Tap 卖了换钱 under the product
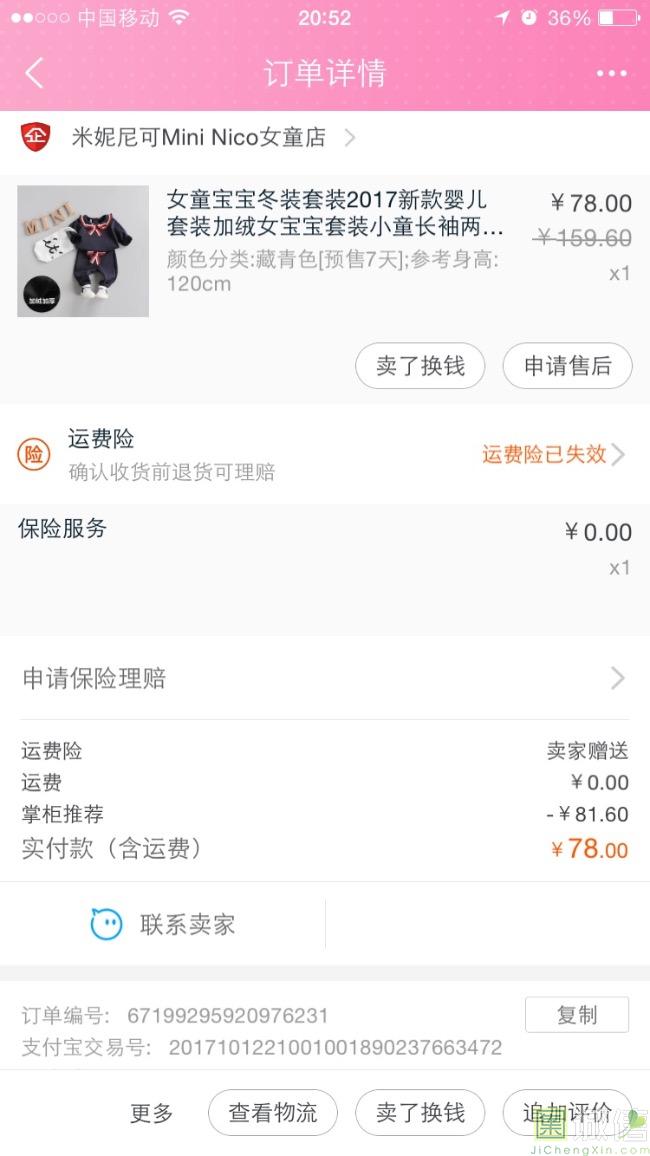The width and height of the screenshot is (650, 1156). click(x=420, y=366)
